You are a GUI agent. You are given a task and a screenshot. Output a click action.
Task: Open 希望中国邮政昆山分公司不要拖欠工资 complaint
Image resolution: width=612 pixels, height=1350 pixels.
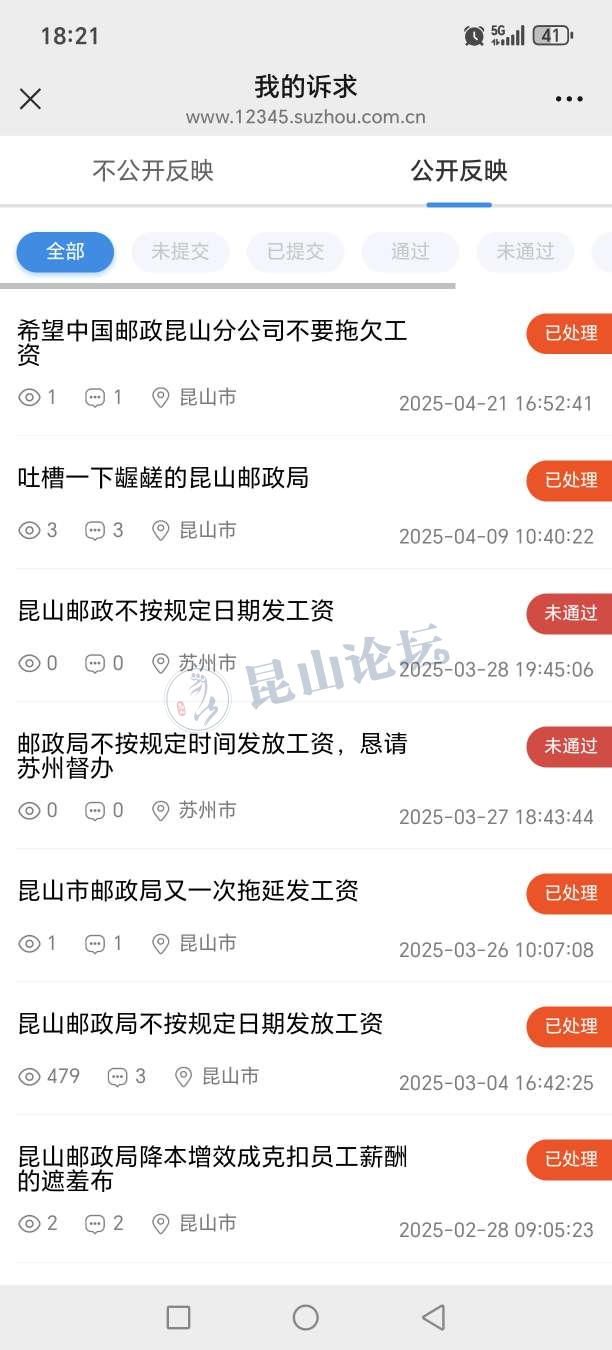[212, 342]
